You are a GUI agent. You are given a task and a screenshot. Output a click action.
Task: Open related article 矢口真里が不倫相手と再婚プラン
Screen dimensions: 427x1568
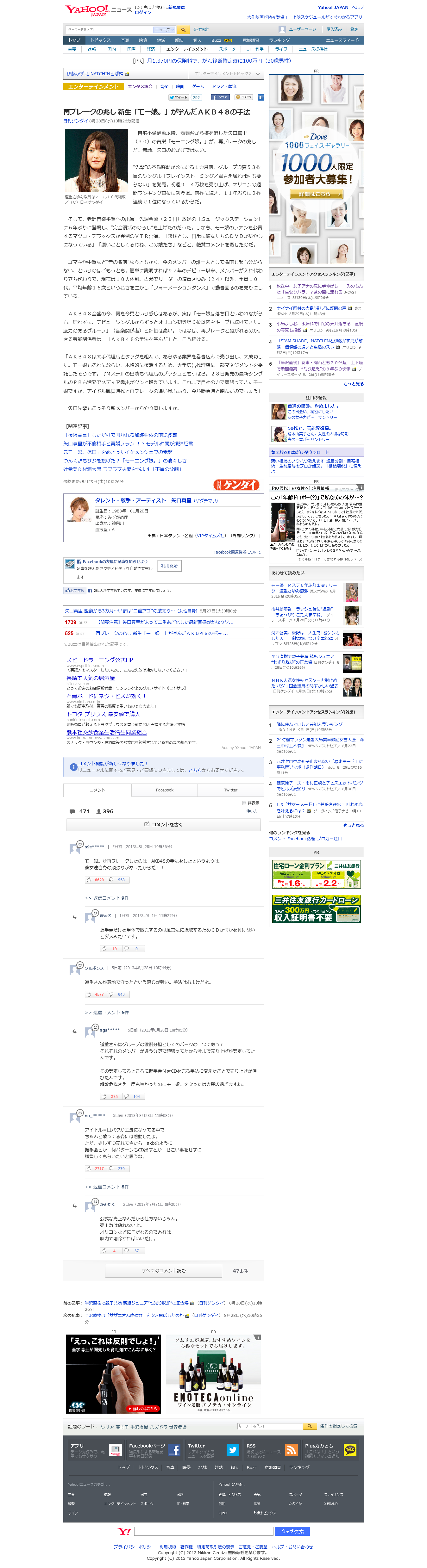[x=128, y=444]
